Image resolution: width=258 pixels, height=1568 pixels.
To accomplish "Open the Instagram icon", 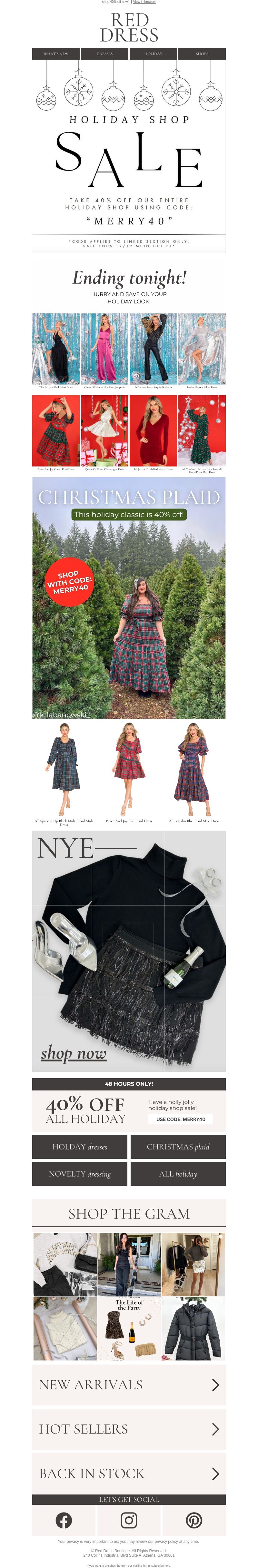I will [x=129, y=1521].
